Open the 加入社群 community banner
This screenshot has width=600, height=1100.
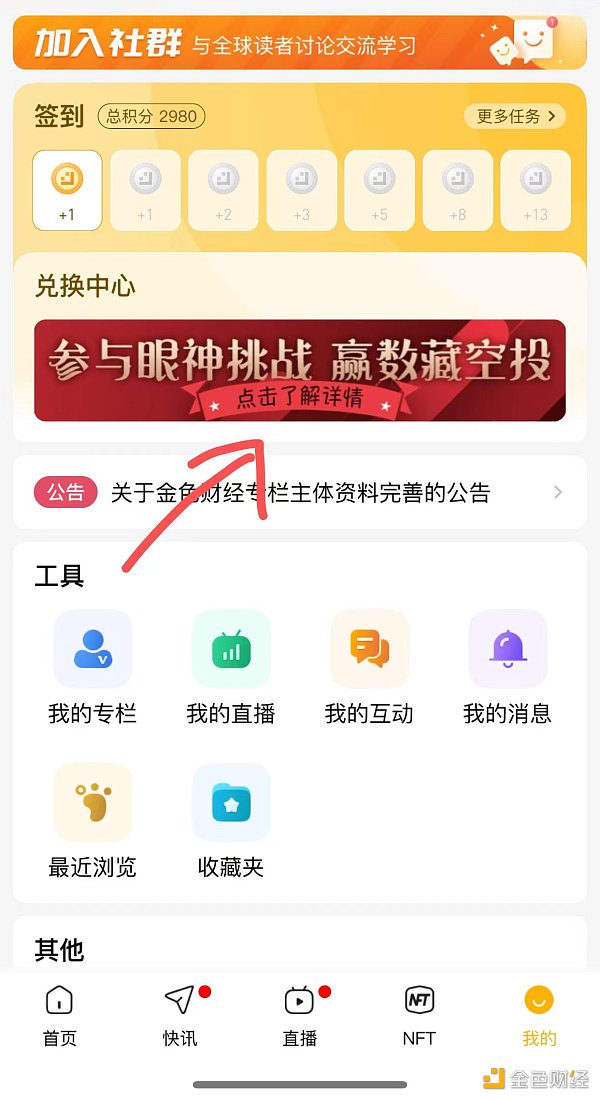click(x=300, y=42)
